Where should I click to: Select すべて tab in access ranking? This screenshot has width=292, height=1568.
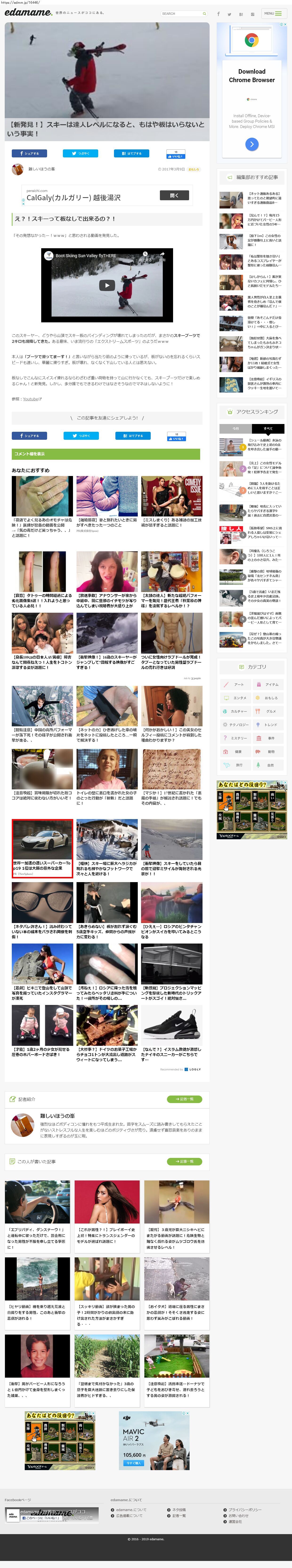click(268, 428)
